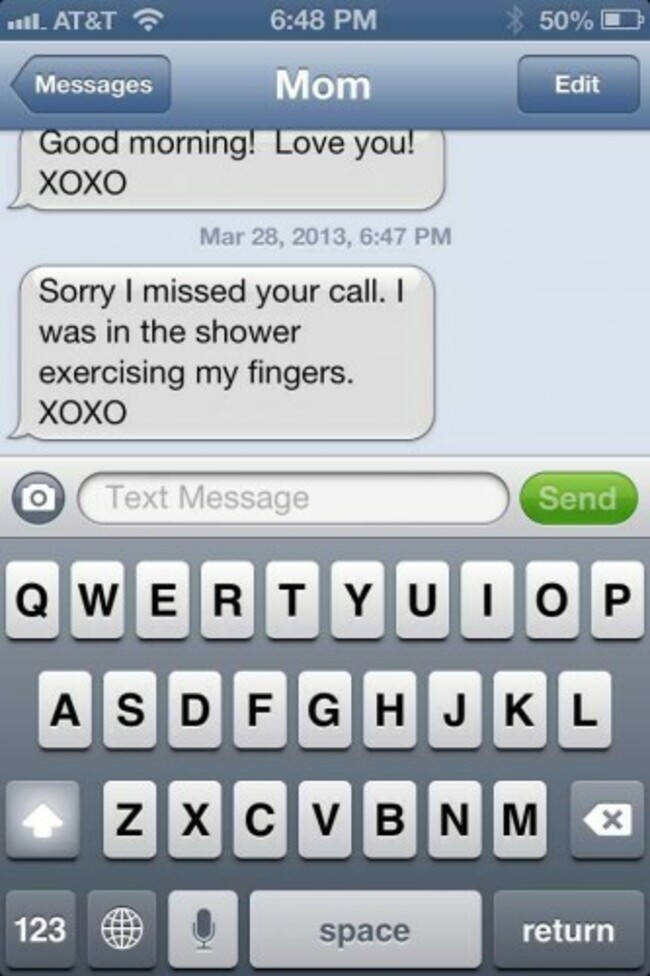This screenshot has width=650, height=976.
Task: Tap the keyboard backspace key
Action: [x=607, y=820]
